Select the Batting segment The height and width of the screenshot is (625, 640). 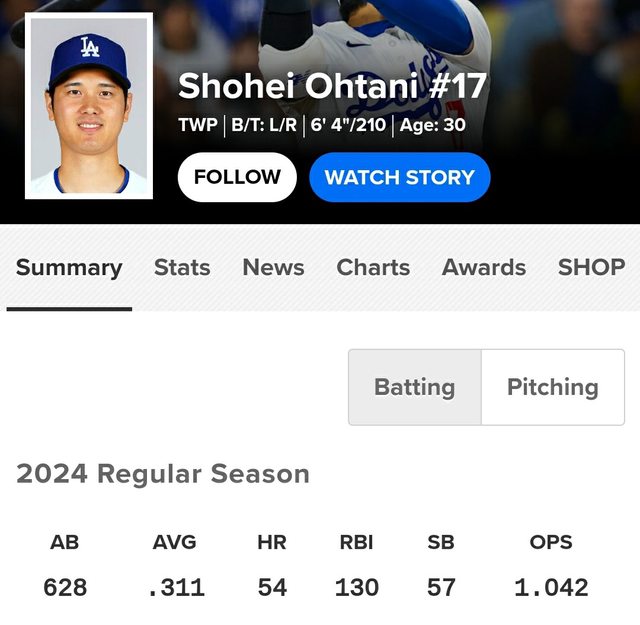414,387
